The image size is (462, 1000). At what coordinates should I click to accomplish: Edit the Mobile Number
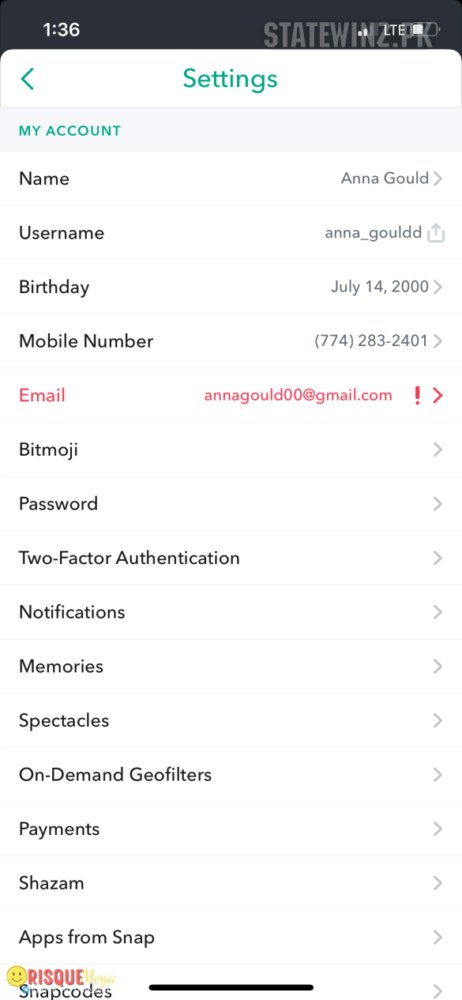tap(231, 341)
